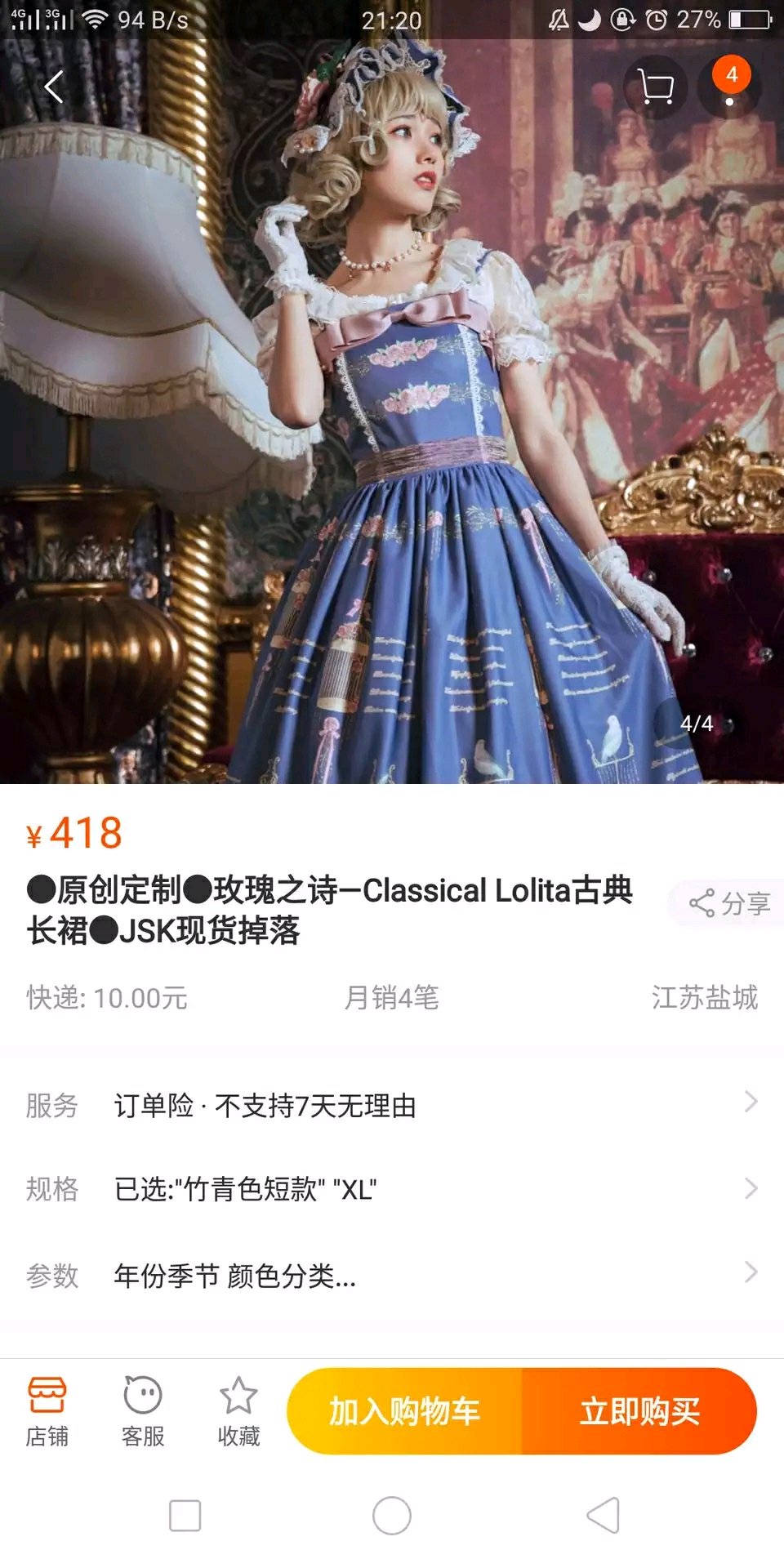Screen dimensions: 784x1568
Task: Choose specifications in the 规格 row
Action: (x=392, y=1189)
